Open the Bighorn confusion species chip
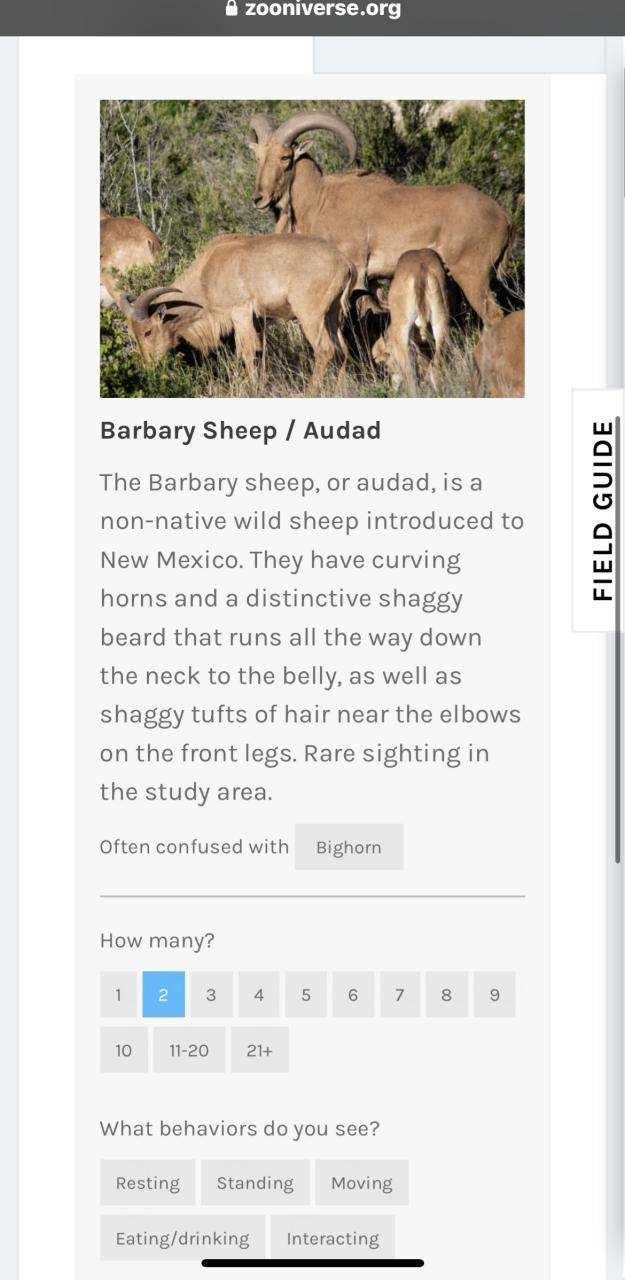625x1280 pixels. click(x=348, y=847)
